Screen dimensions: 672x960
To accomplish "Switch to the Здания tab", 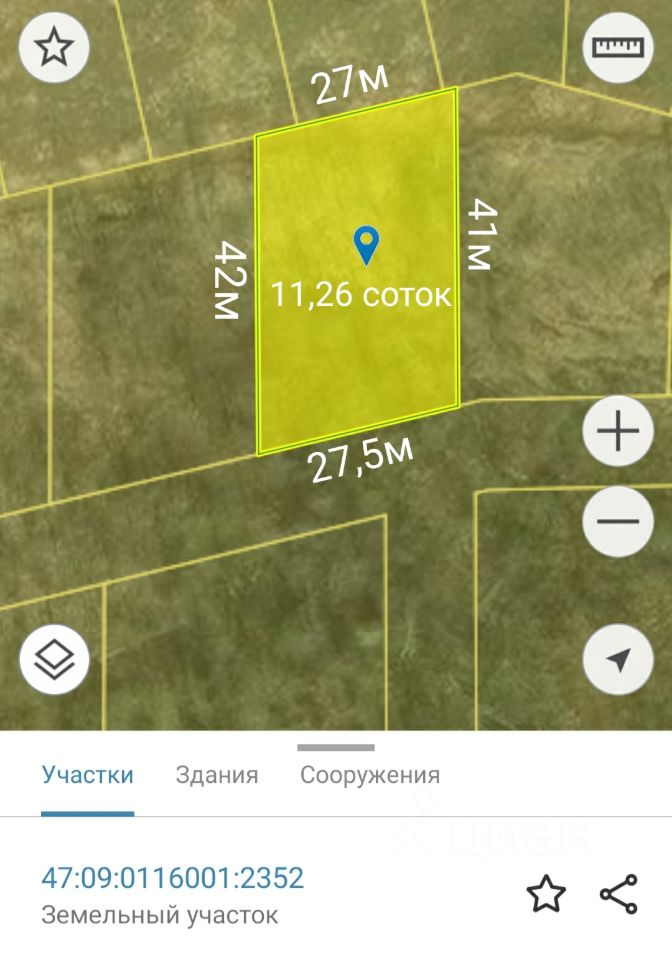I will coord(217,775).
